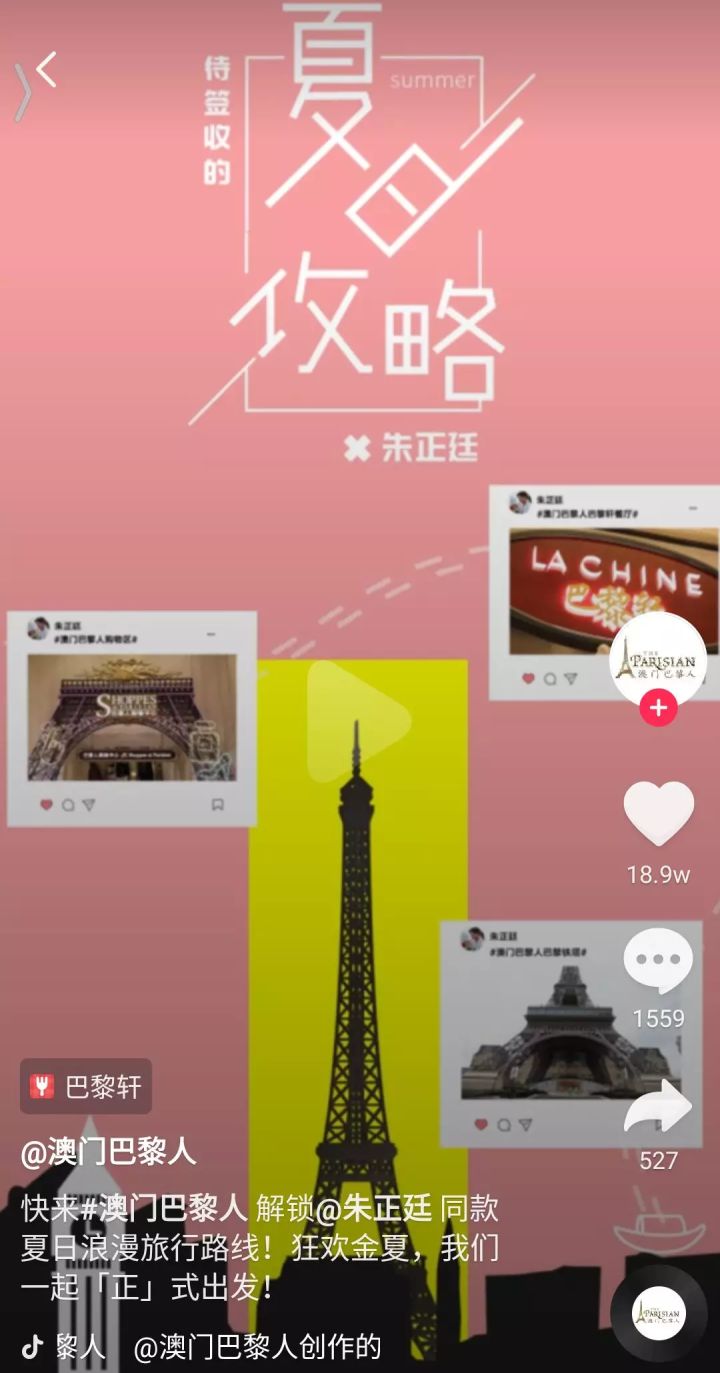Open the @澳门巴黎人 username
Viewport: 720px width, 1373px height.
pos(108,1152)
